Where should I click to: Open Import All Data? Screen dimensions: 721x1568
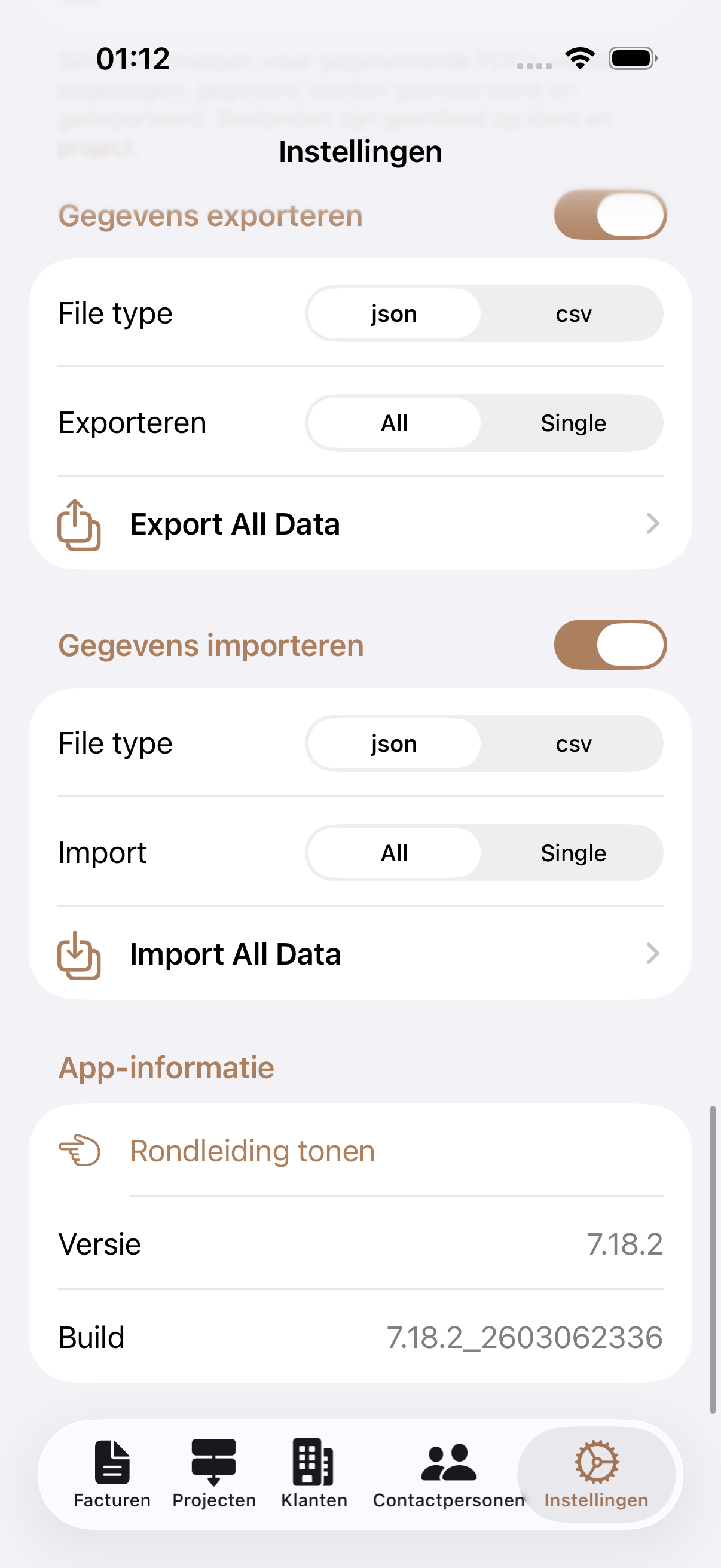tap(359, 954)
